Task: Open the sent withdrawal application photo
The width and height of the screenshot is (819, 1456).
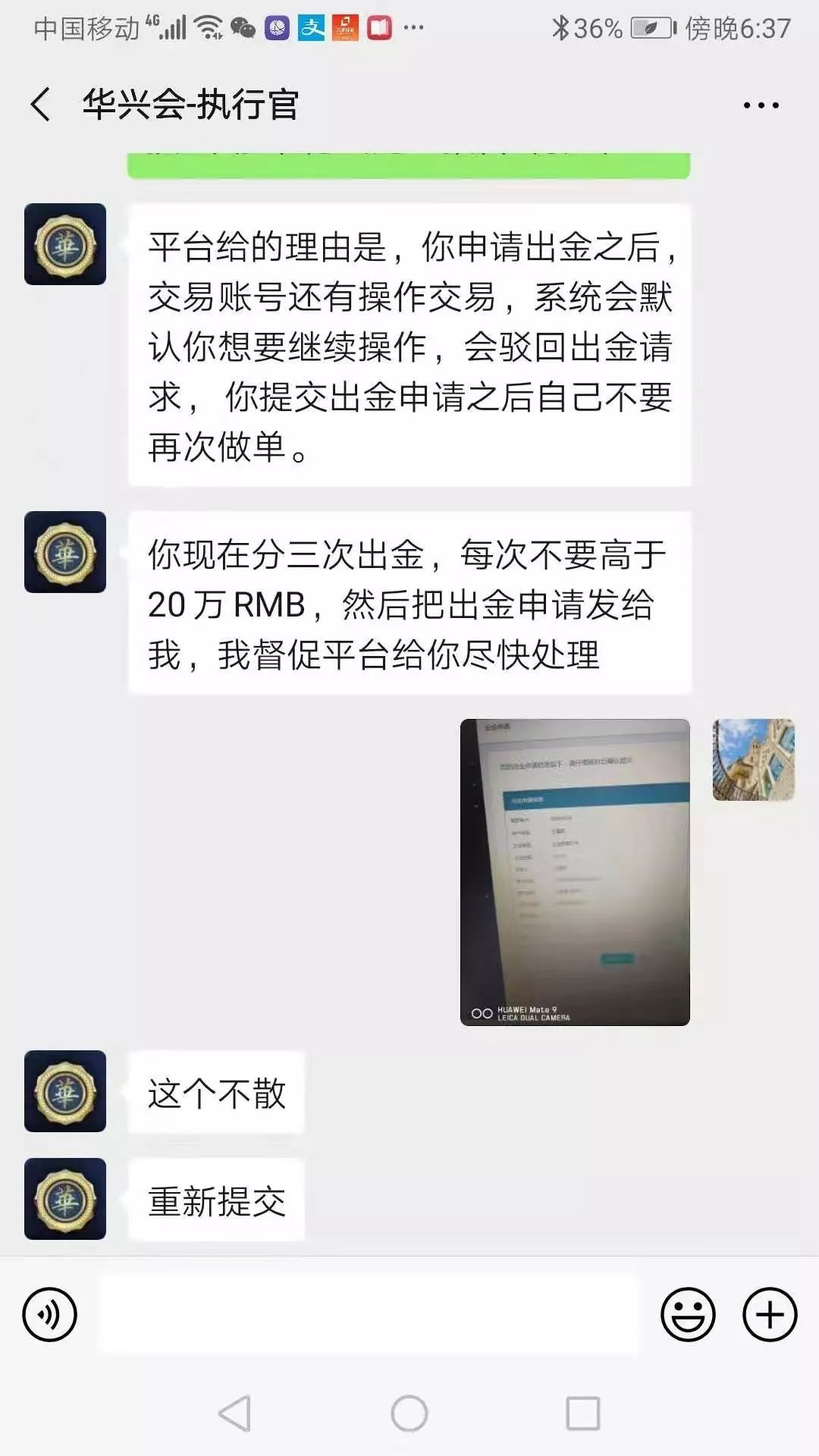Action: [x=575, y=872]
